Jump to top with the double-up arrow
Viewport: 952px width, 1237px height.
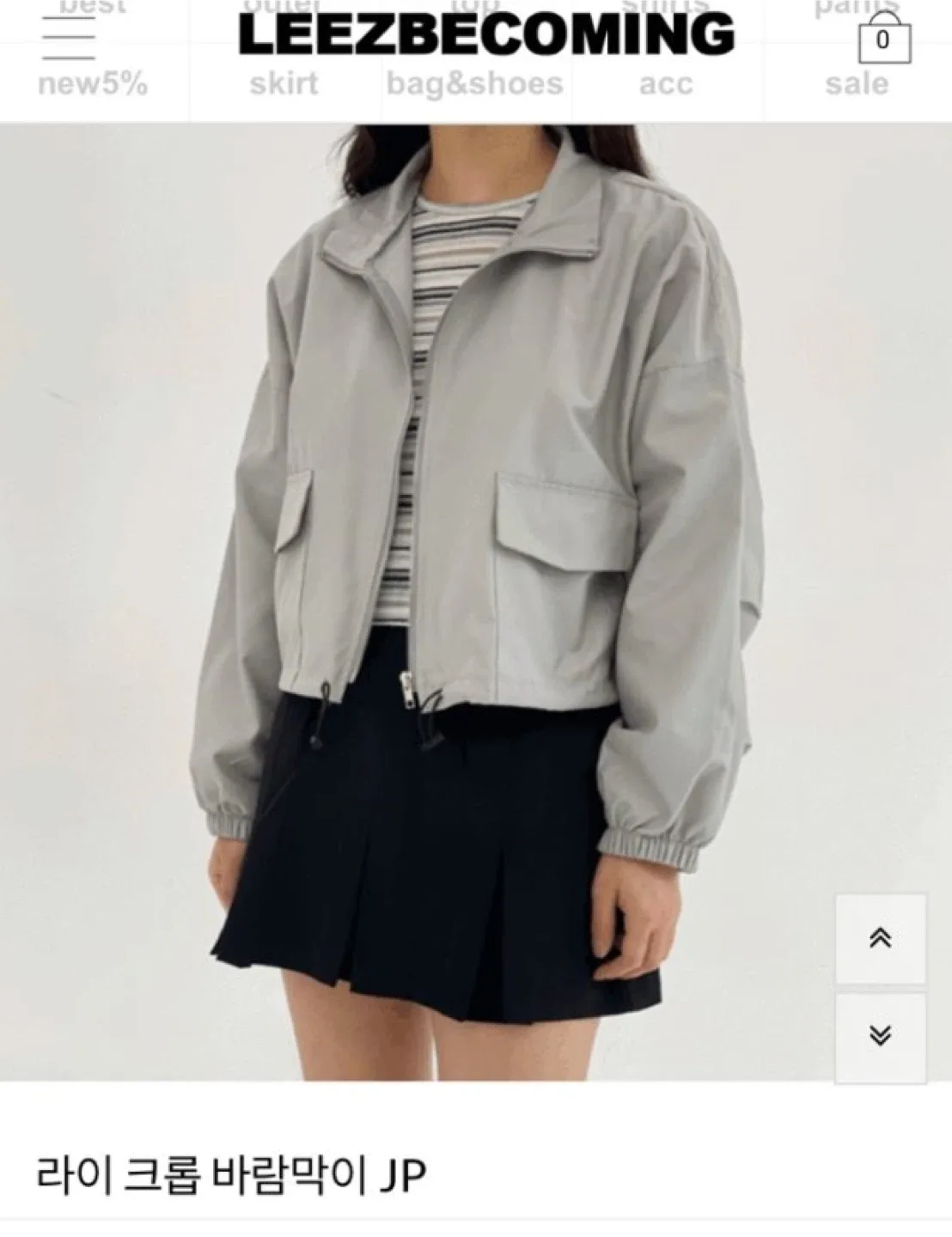pyautogui.click(x=881, y=939)
